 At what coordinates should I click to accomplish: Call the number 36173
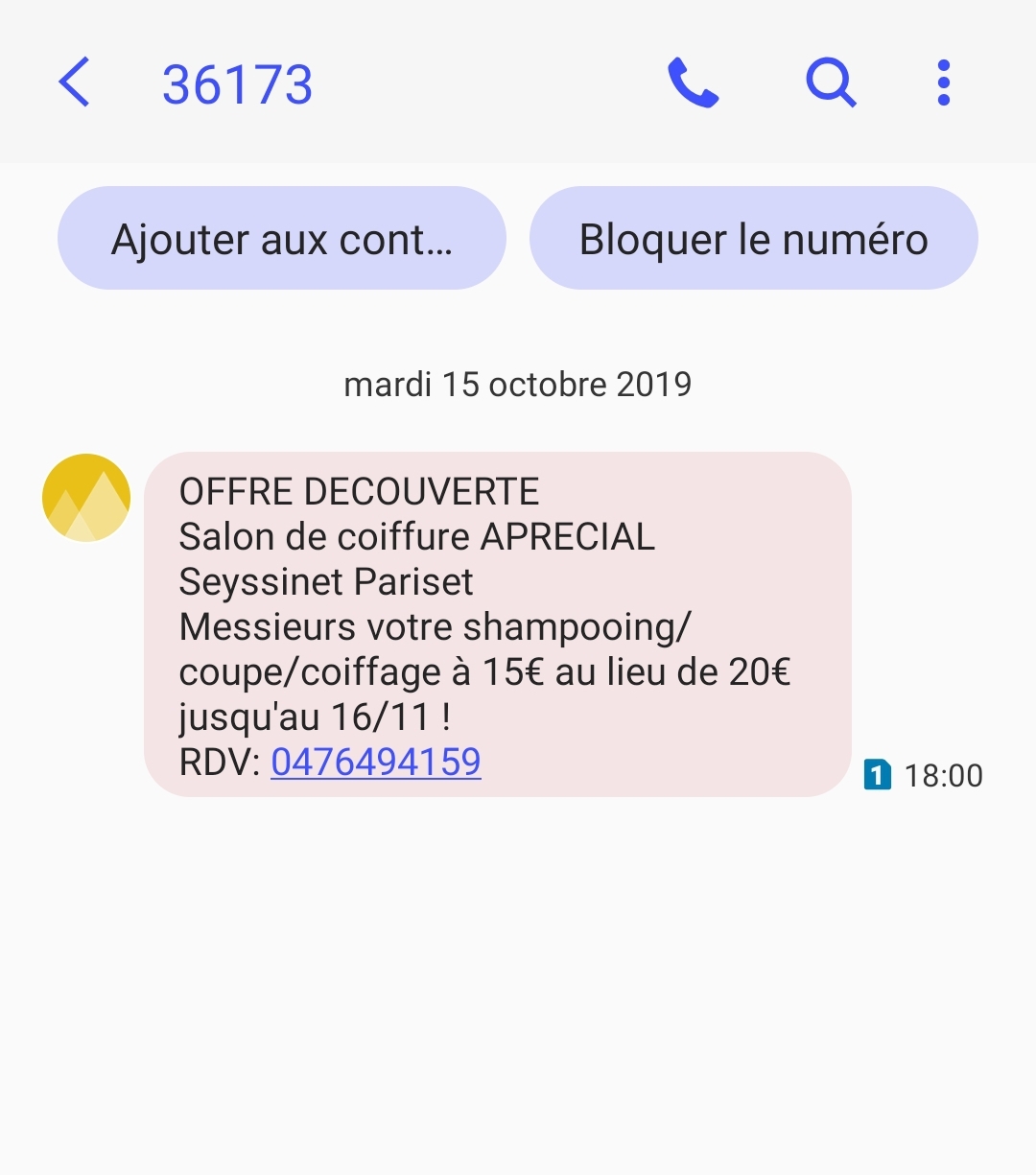click(693, 82)
